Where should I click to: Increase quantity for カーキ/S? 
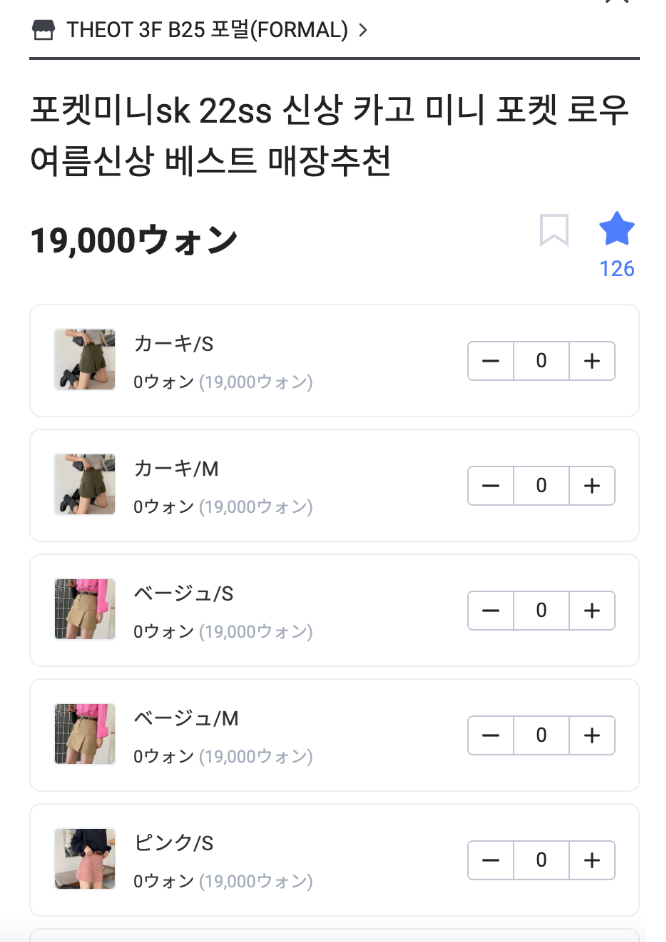tap(592, 361)
